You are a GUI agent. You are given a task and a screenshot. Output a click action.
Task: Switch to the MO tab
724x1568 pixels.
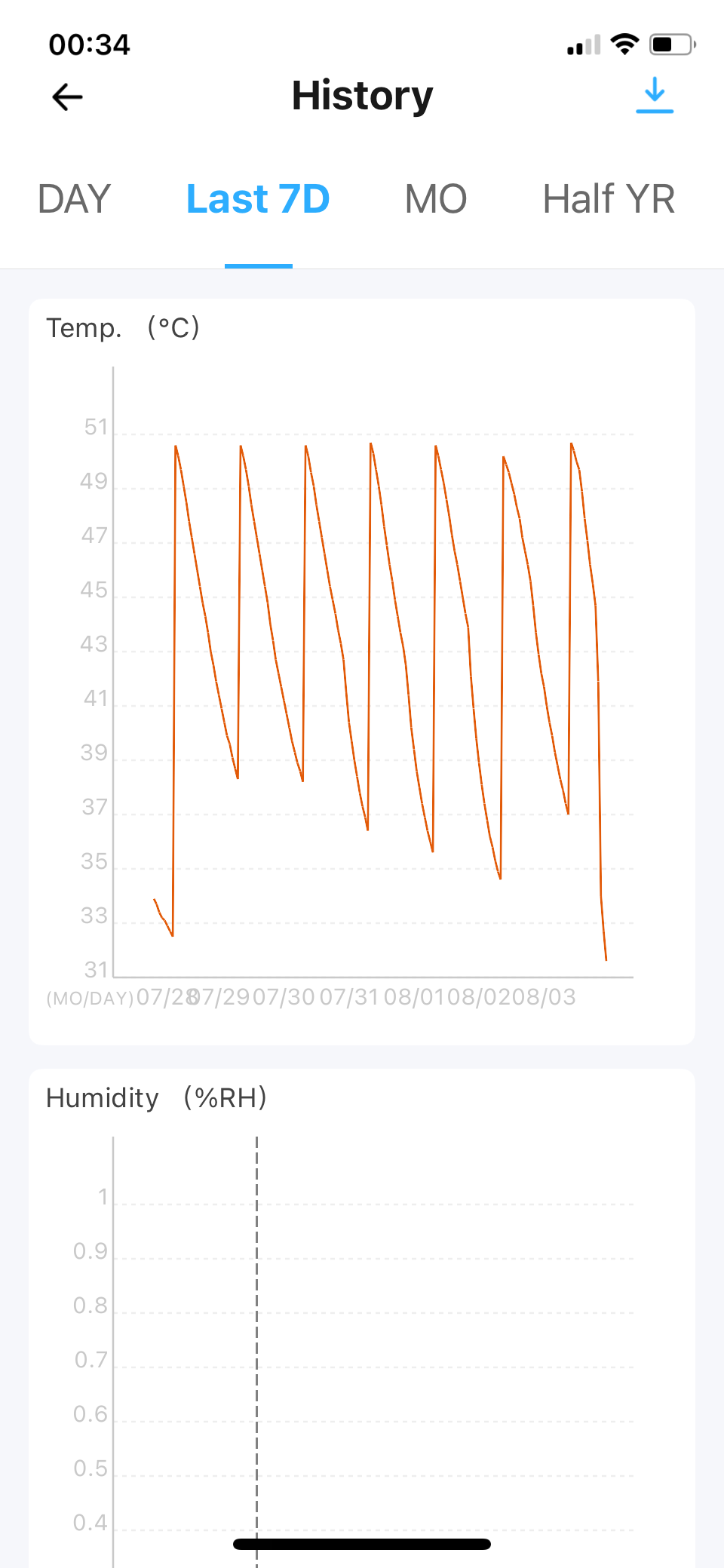coord(436,199)
